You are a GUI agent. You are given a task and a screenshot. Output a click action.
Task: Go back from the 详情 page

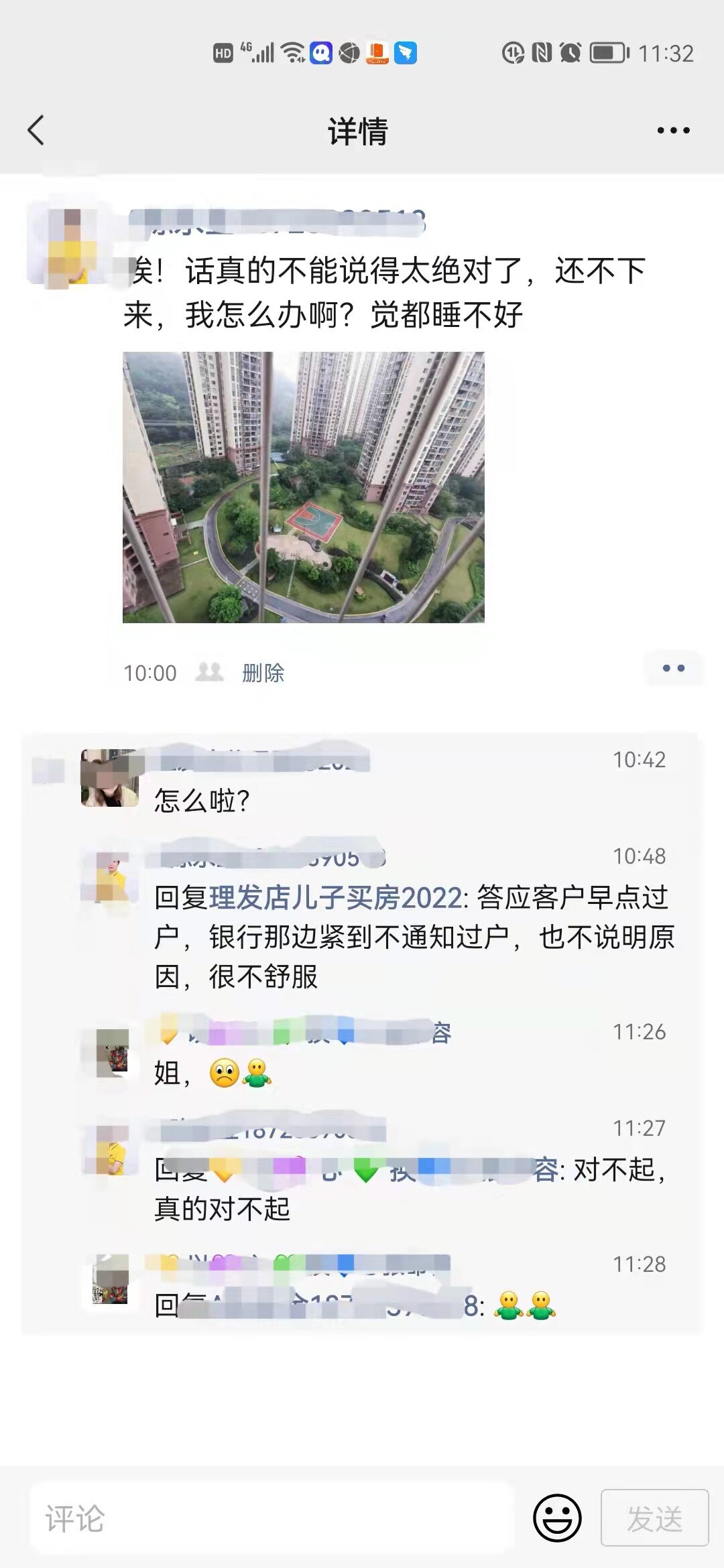[36, 130]
